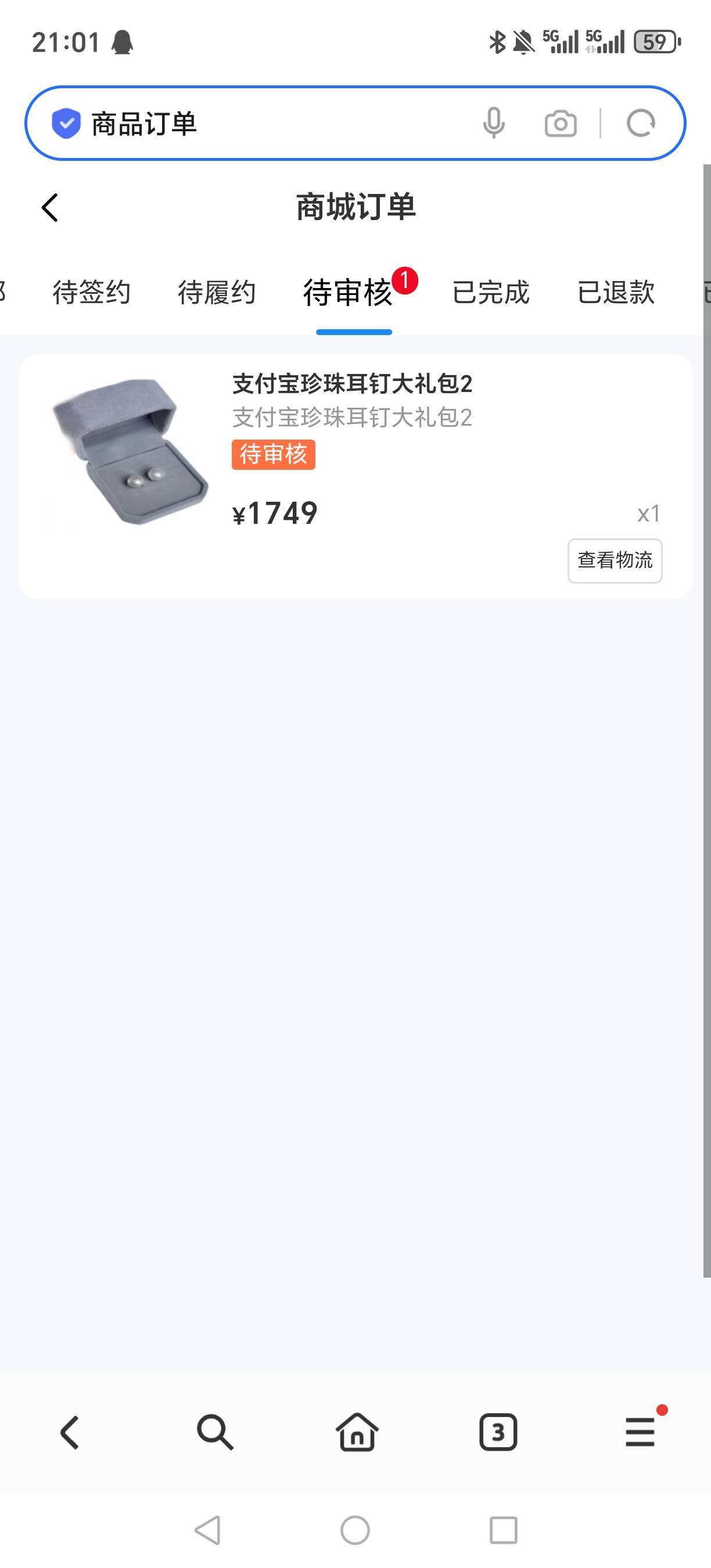The height and width of the screenshot is (1568, 711).
Task: Go to the browser home page
Action: click(x=357, y=1432)
